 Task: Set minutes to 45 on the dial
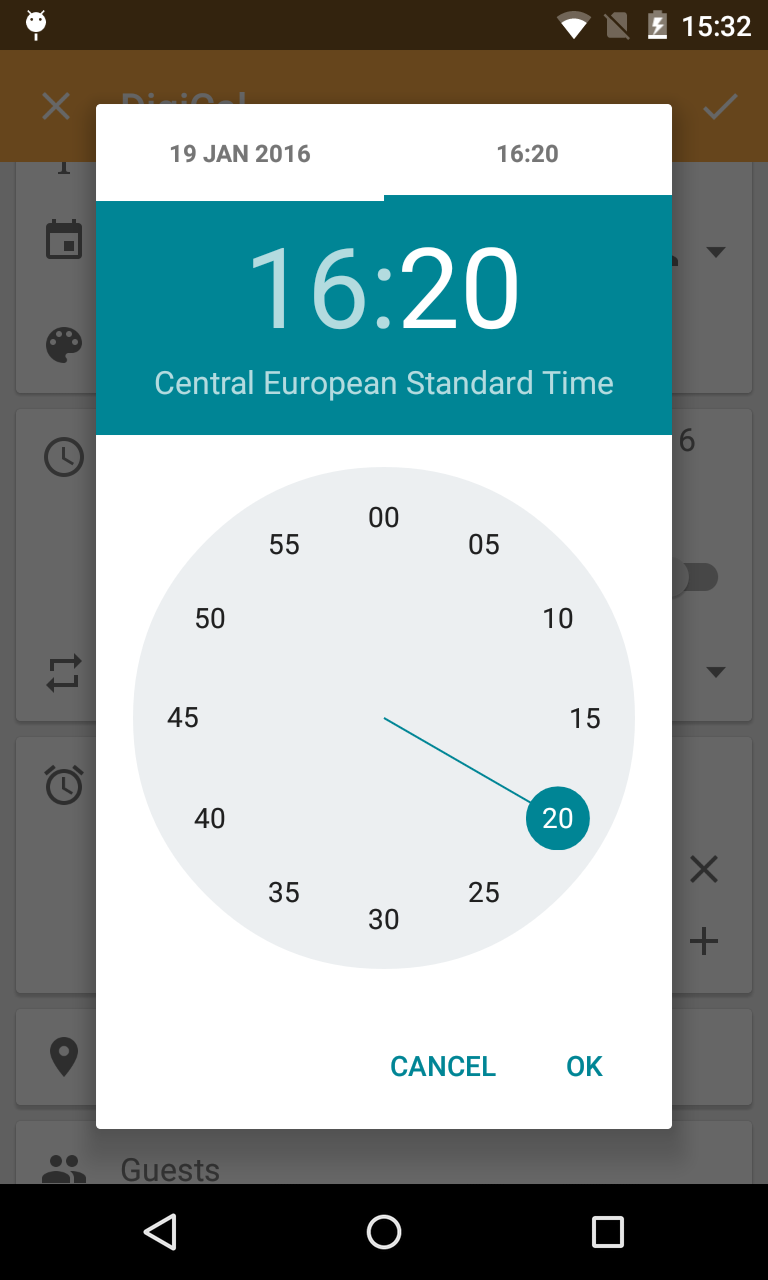183,717
